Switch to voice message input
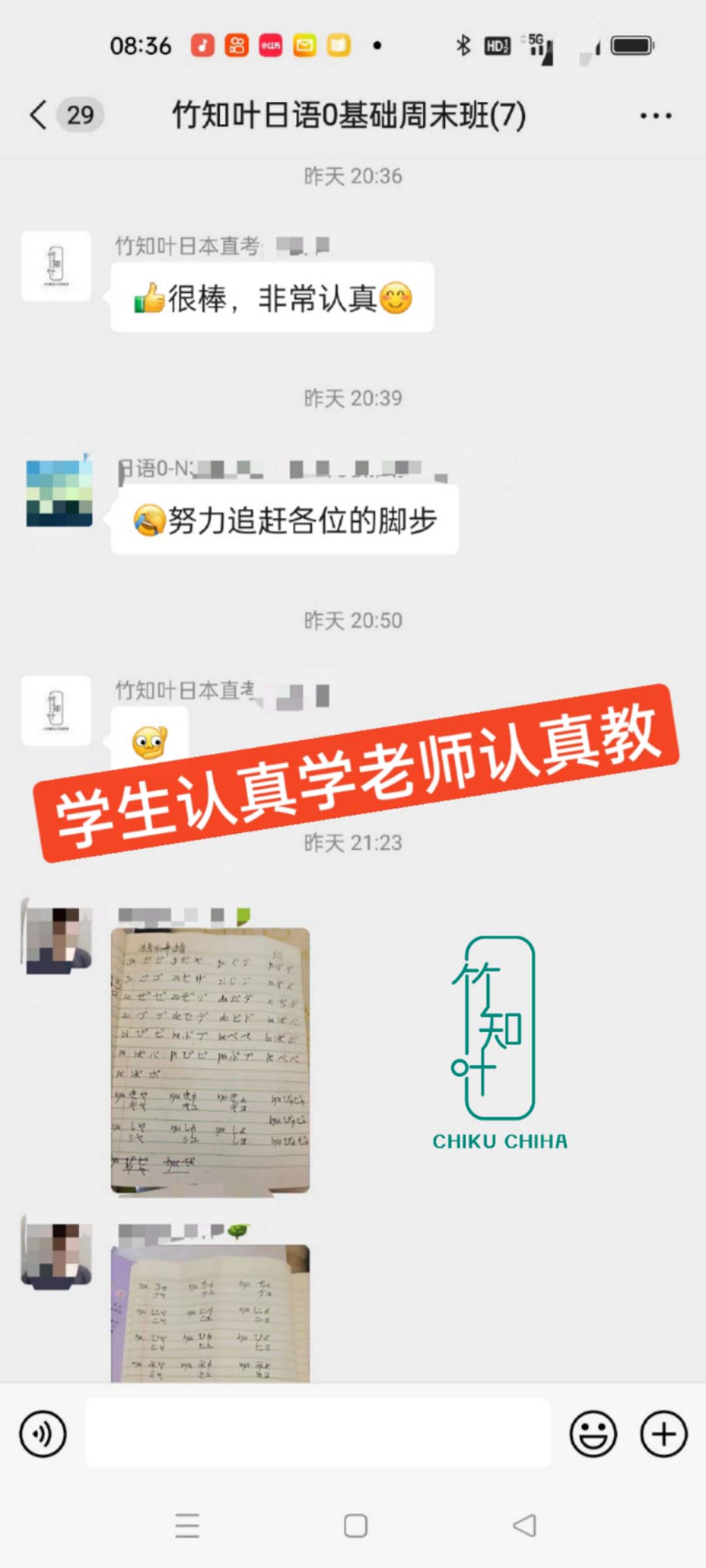 pyautogui.click(x=43, y=1434)
